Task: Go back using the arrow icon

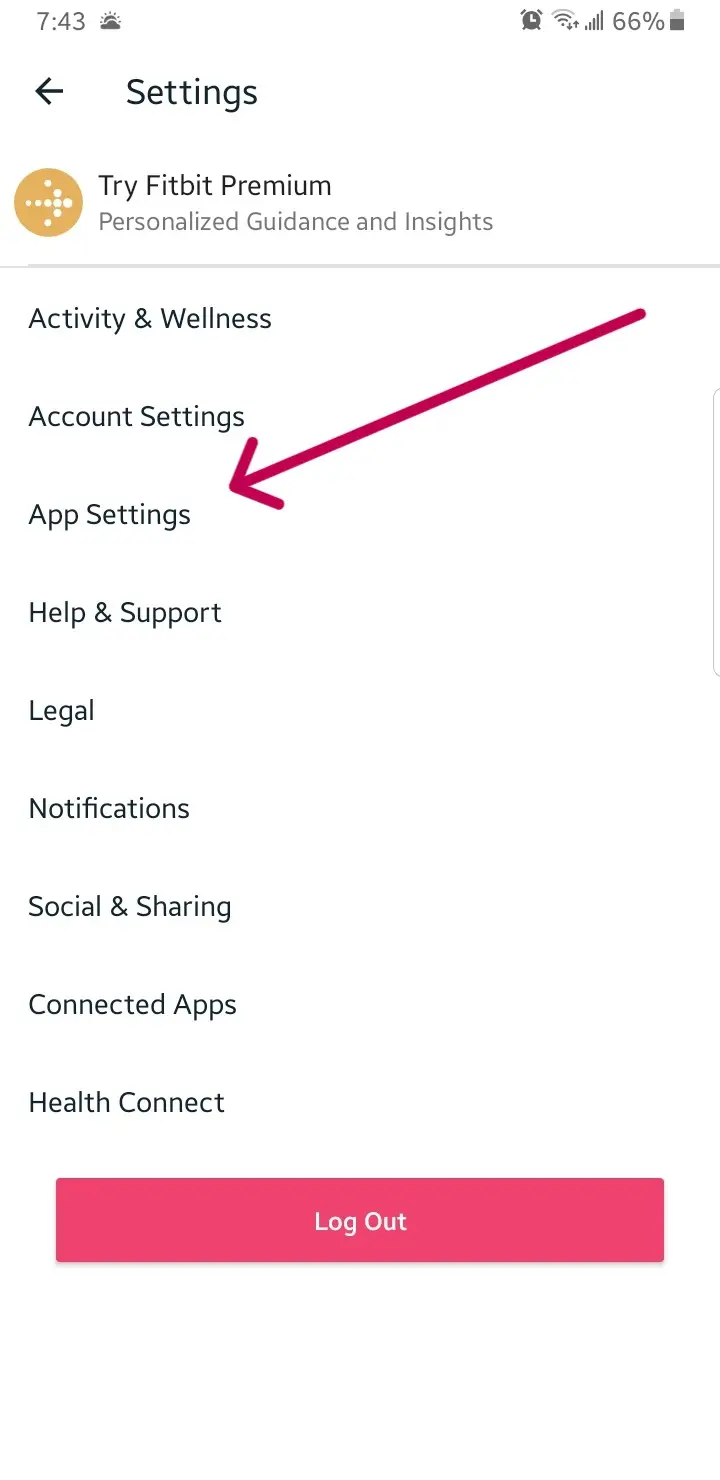Action: [x=49, y=92]
